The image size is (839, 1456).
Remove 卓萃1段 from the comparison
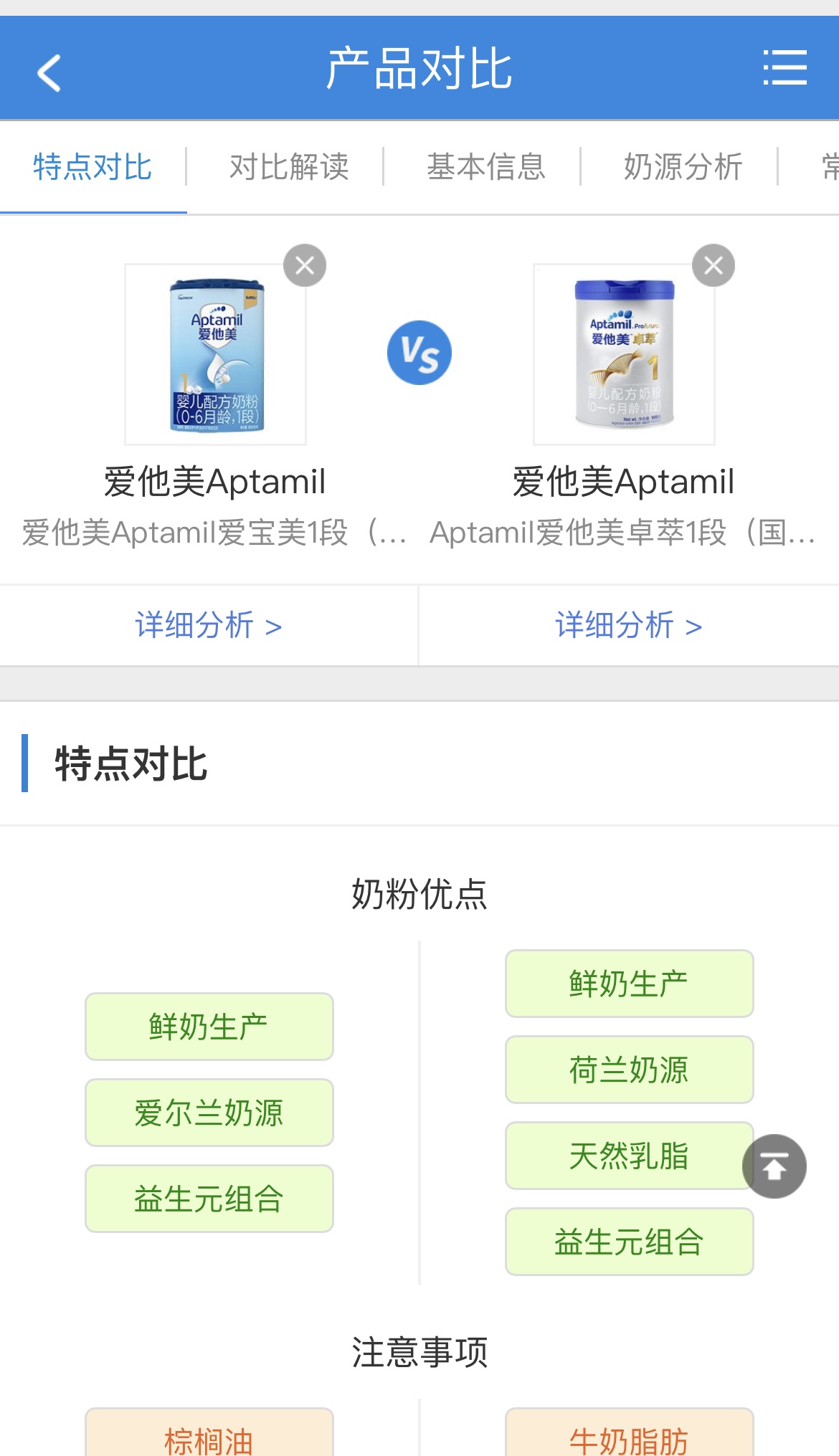coord(713,266)
